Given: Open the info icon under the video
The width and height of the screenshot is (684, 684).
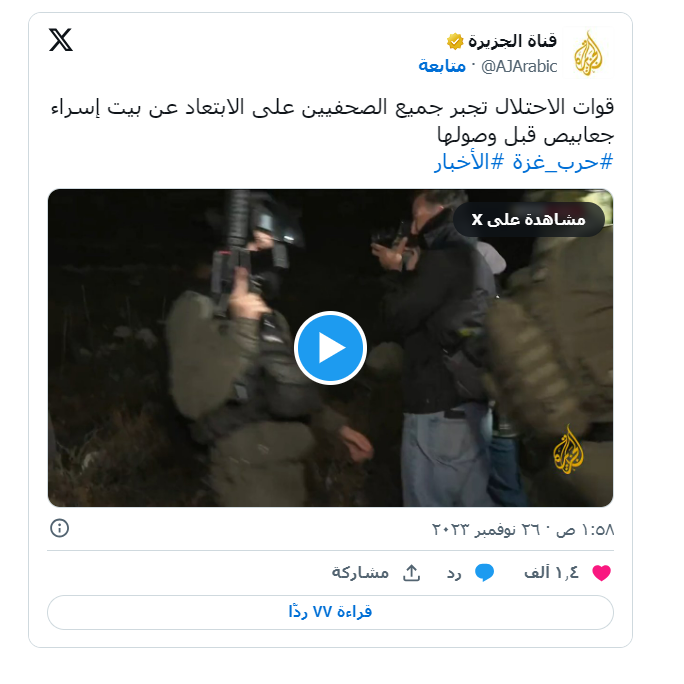Looking at the screenshot, I should click(59, 527).
